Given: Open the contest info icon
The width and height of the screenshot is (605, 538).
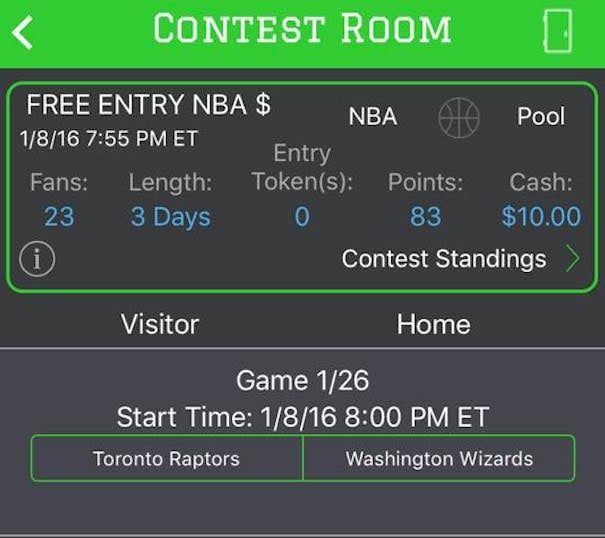Looking at the screenshot, I should 37,259.
